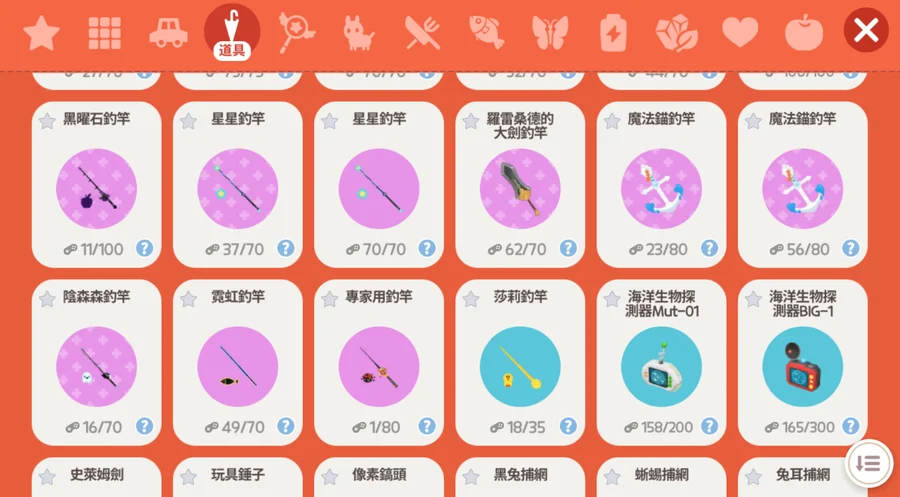The width and height of the screenshot is (900, 497).
Task: Open the heart category tab
Action: pos(740,33)
